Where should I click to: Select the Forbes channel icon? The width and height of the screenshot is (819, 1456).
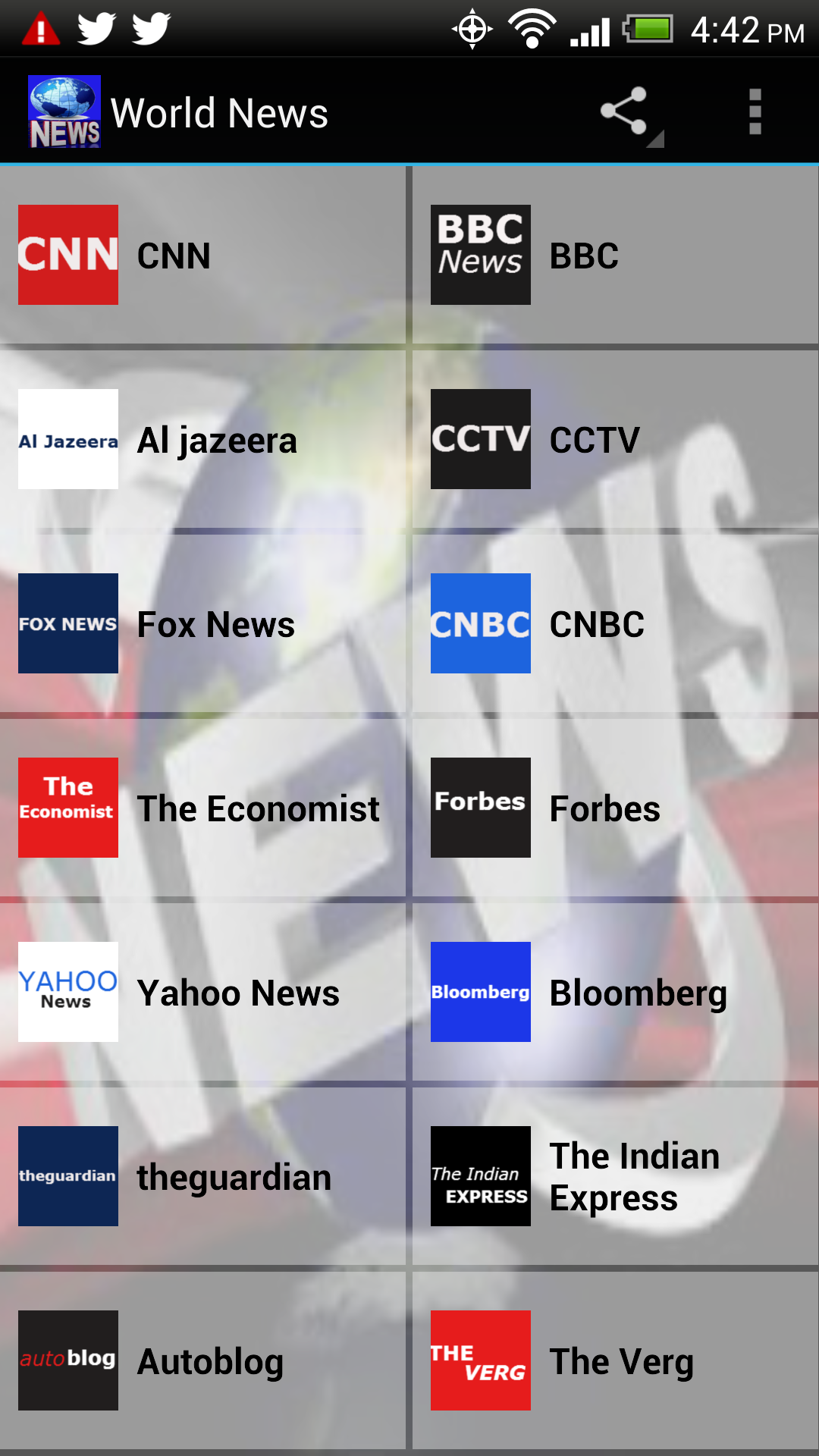480,808
